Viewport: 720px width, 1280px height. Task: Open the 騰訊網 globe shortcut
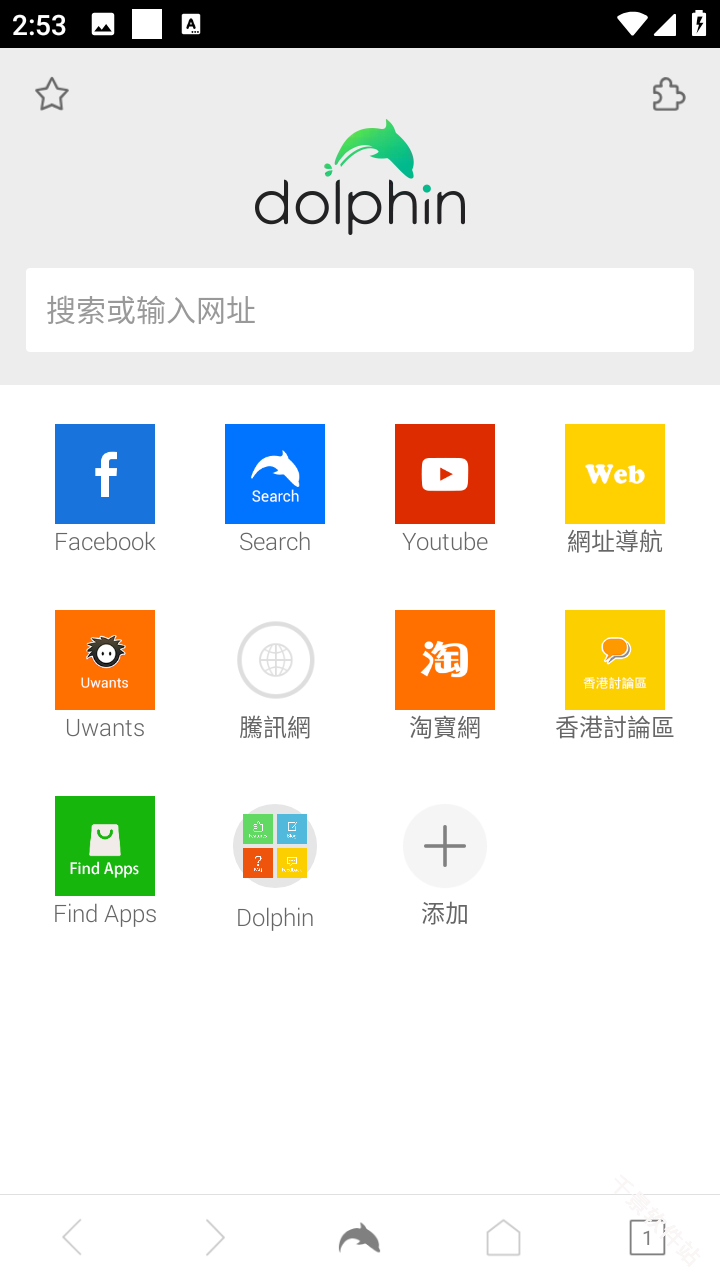[x=275, y=660]
